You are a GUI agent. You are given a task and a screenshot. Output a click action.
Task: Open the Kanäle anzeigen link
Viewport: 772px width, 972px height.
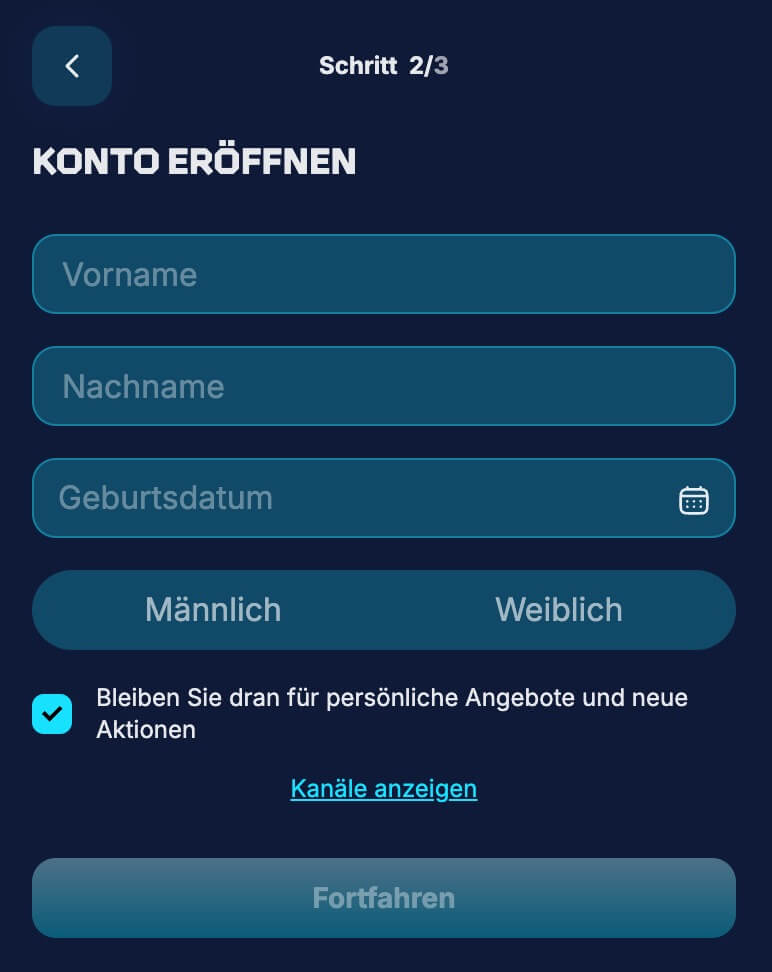click(384, 789)
